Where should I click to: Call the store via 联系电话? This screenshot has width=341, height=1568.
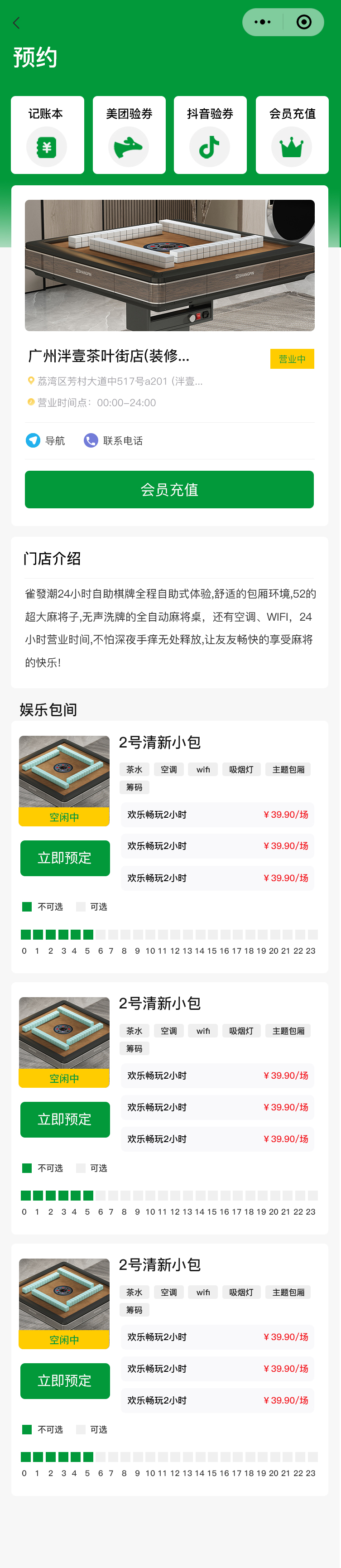point(113,440)
